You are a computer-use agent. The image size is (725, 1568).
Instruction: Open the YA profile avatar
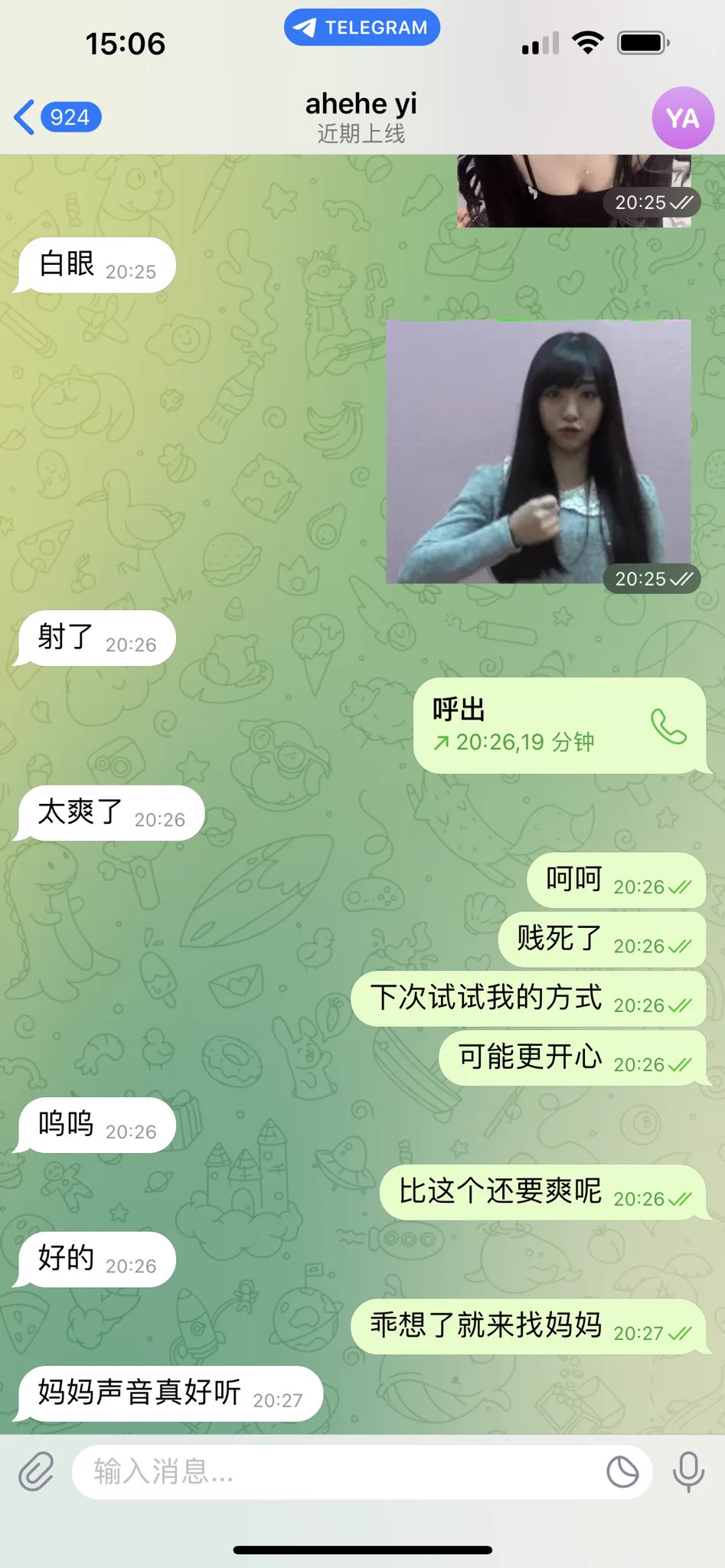682,118
